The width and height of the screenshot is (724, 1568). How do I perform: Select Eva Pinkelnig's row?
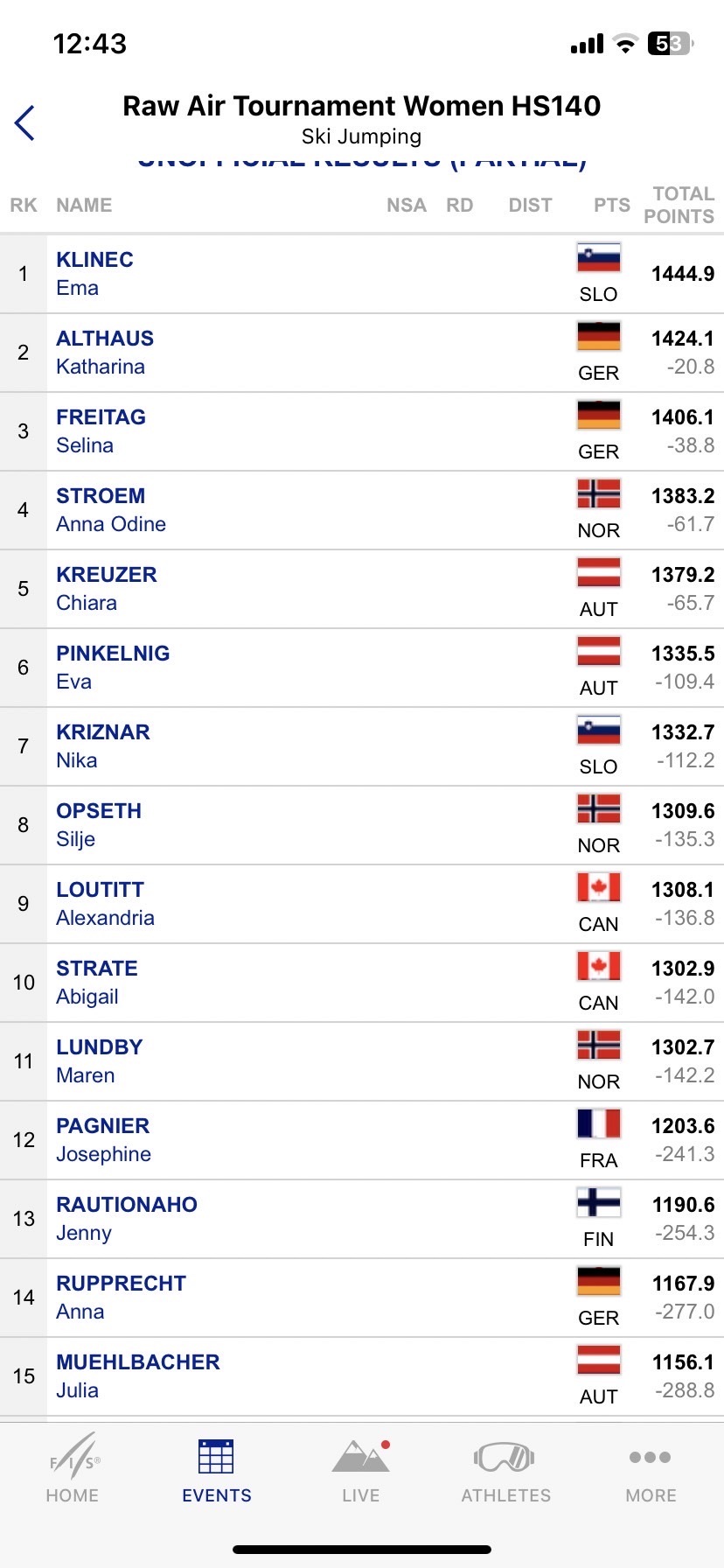[x=362, y=668]
